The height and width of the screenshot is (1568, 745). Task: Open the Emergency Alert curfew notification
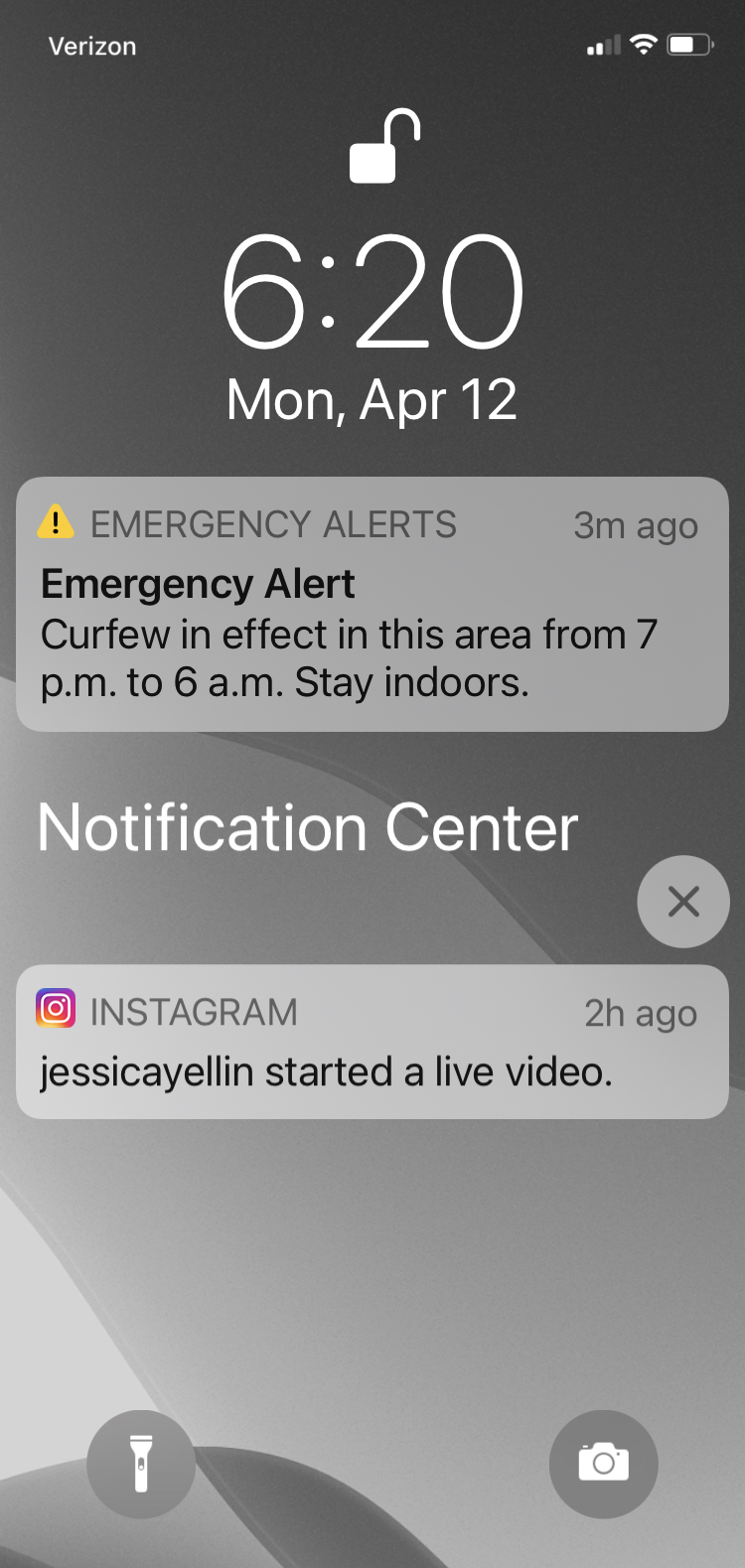372,604
